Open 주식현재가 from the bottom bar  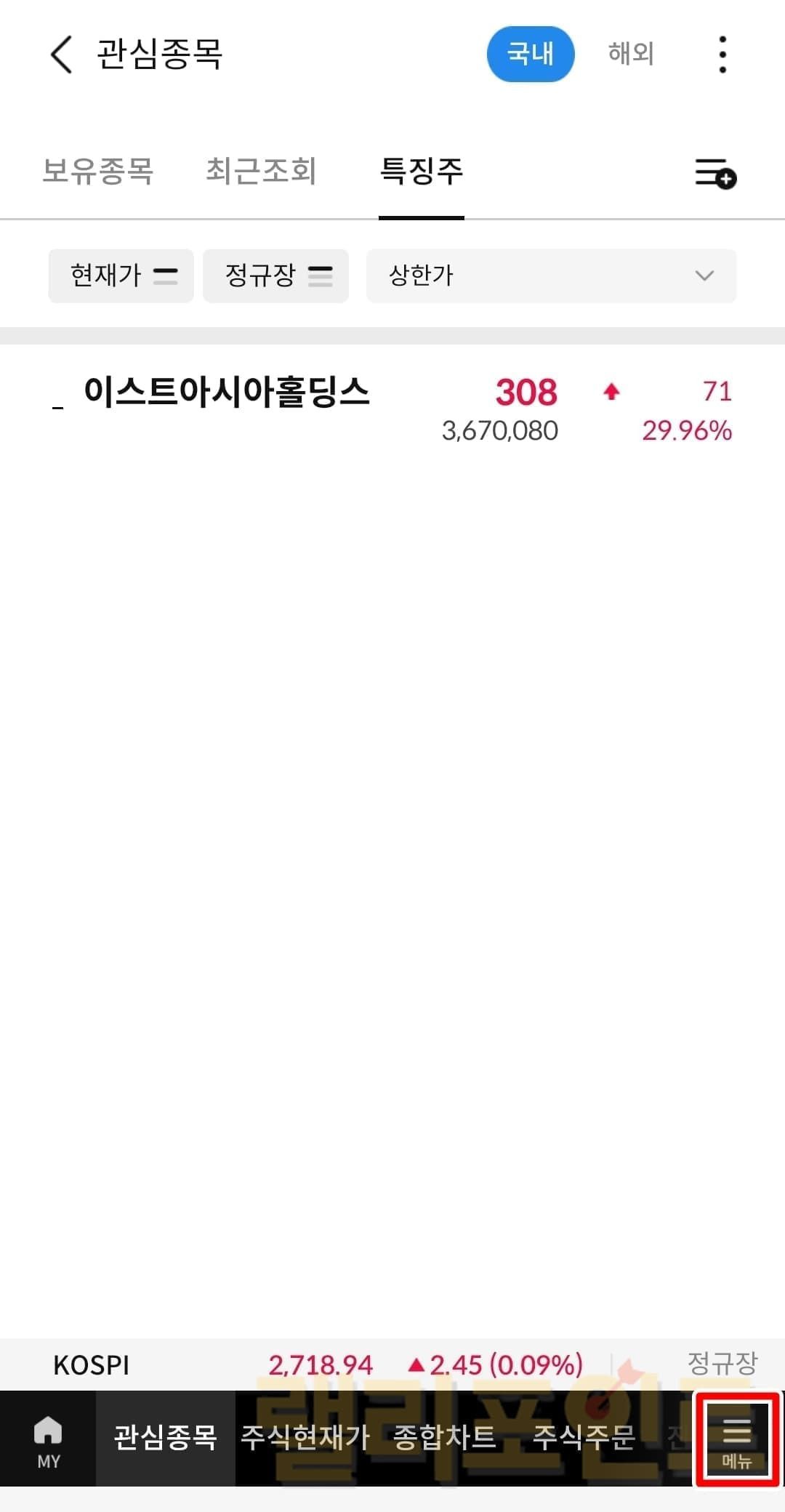(305, 1438)
